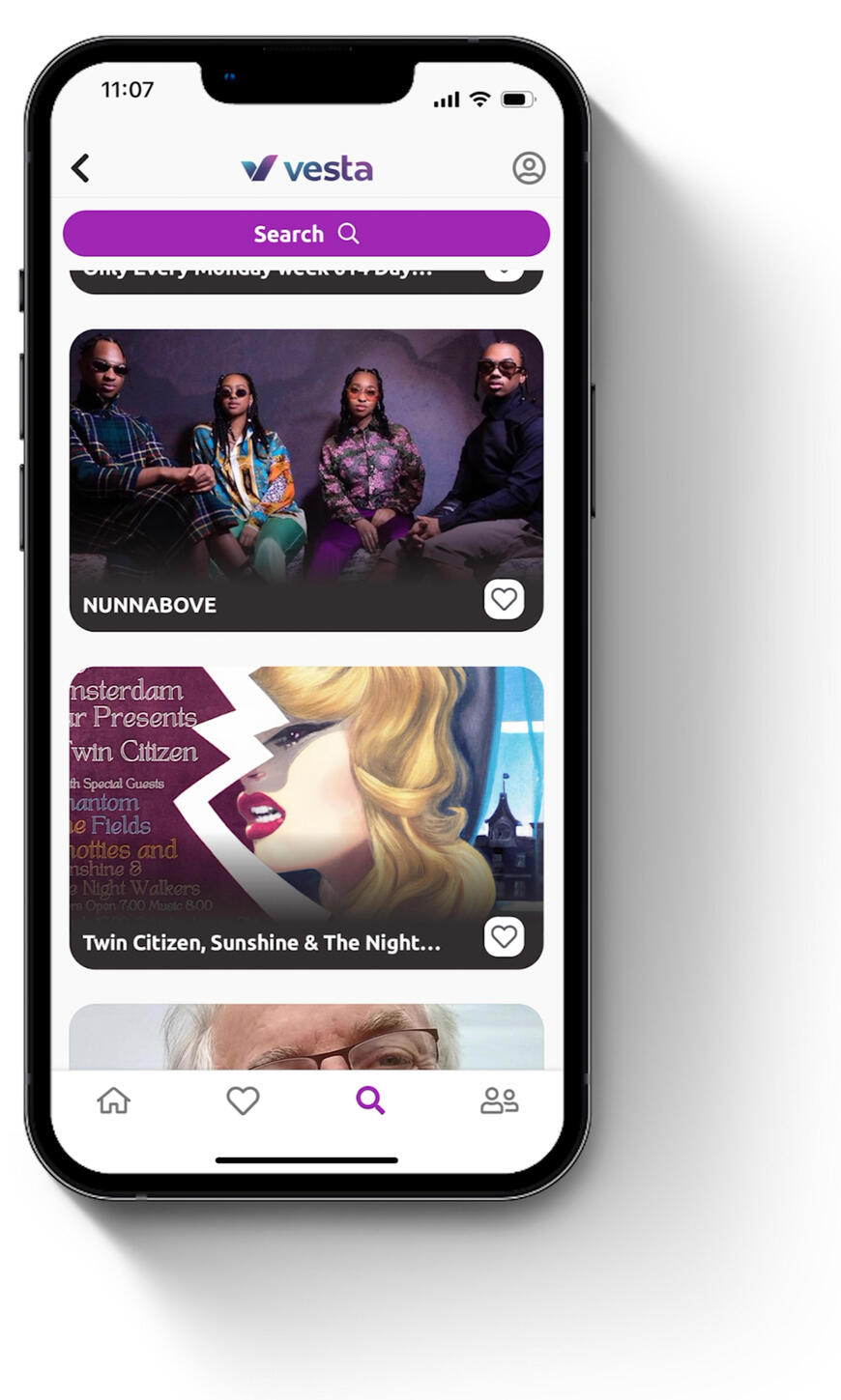
Task: Switch to the People tab
Action: tap(500, 1100)
